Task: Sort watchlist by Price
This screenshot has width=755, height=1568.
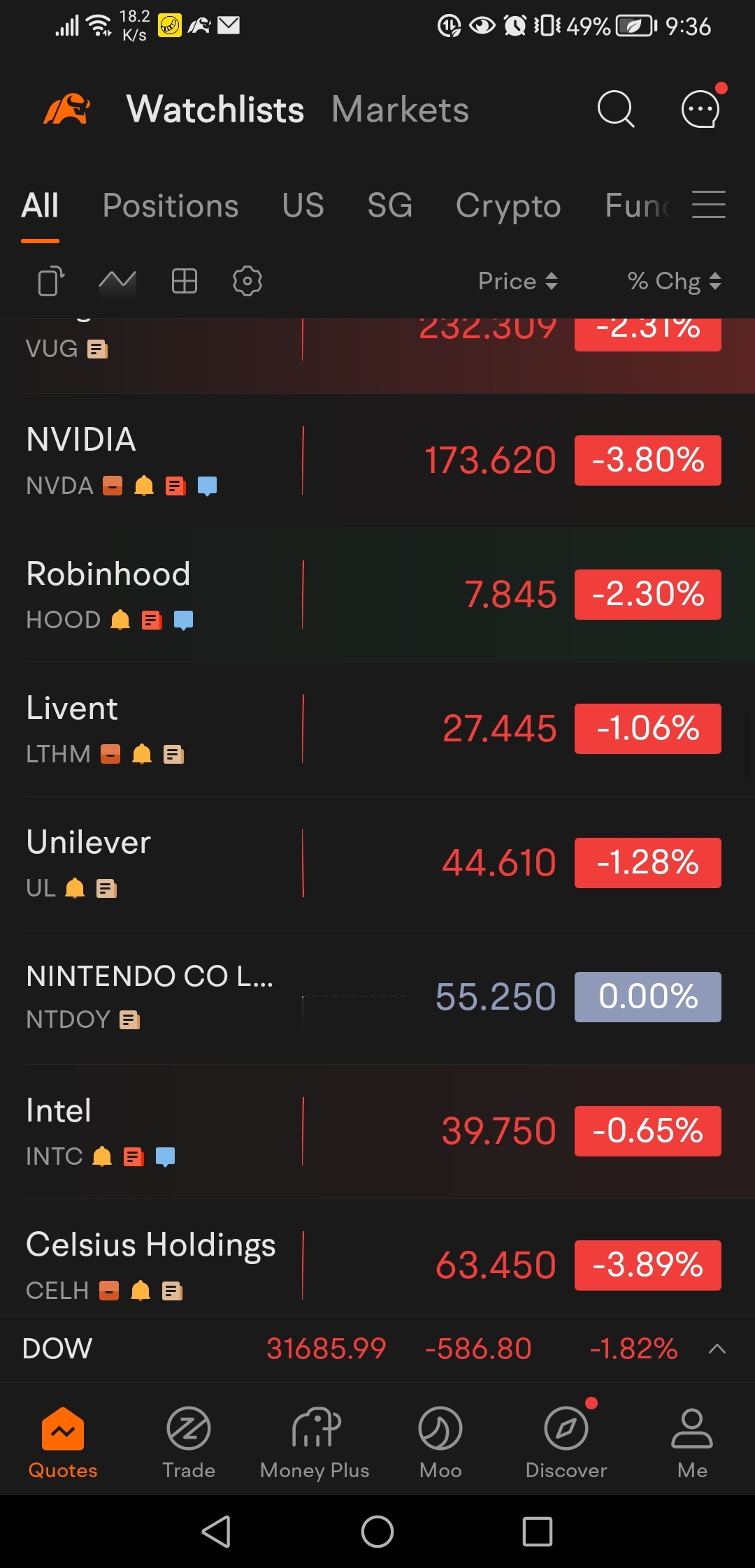Action: click(x=518, y=281)
